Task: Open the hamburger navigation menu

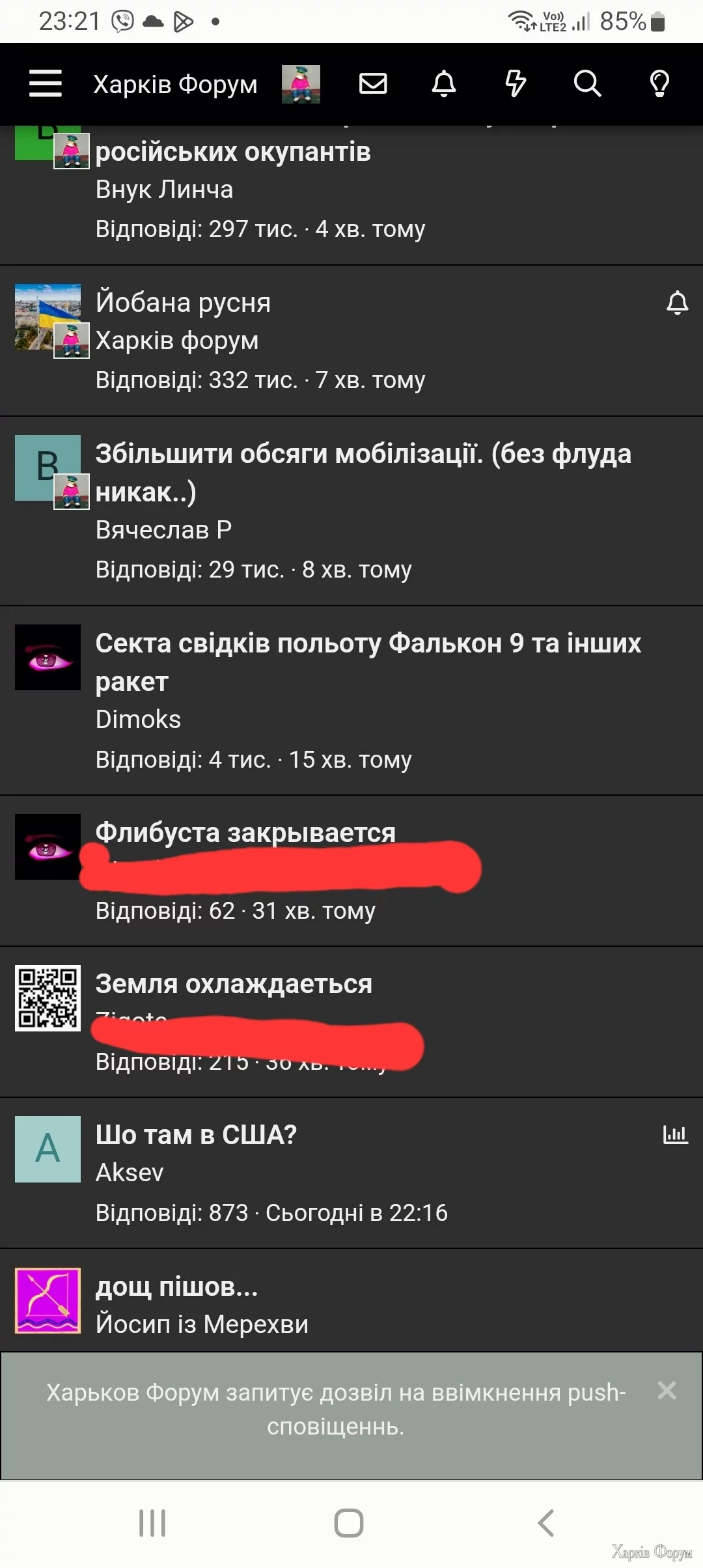Action: tap(46, 83)
